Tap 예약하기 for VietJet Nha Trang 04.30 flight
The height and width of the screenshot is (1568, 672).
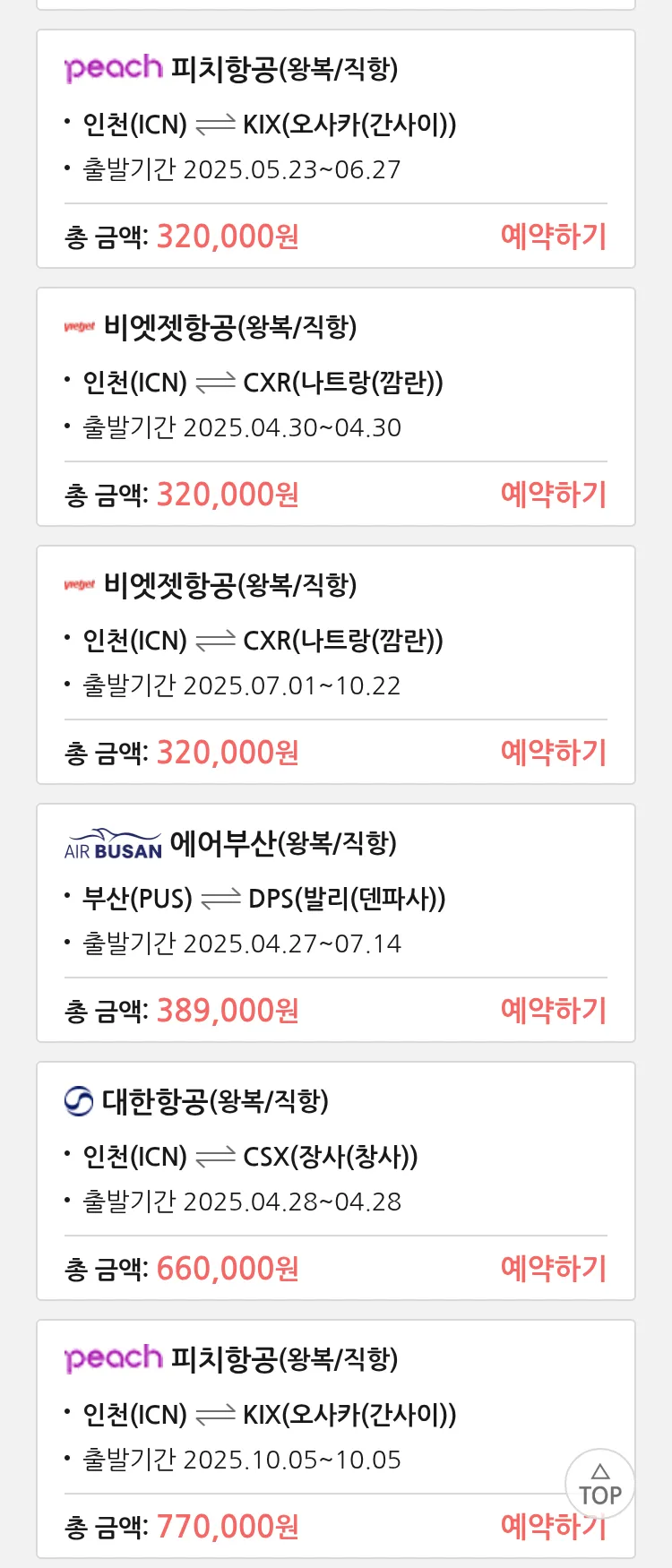553,495
